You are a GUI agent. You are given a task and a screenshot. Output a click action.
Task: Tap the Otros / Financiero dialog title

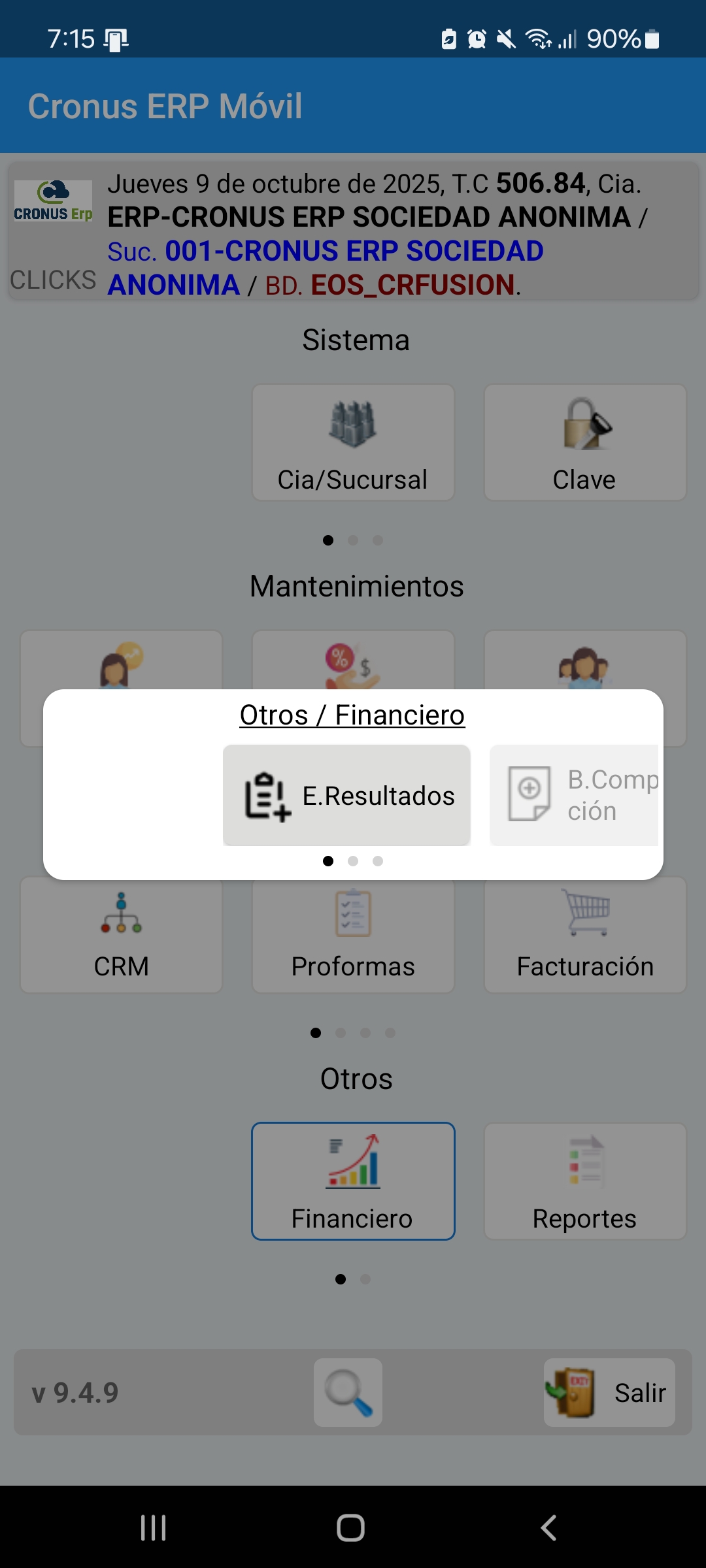coord(352,714)
